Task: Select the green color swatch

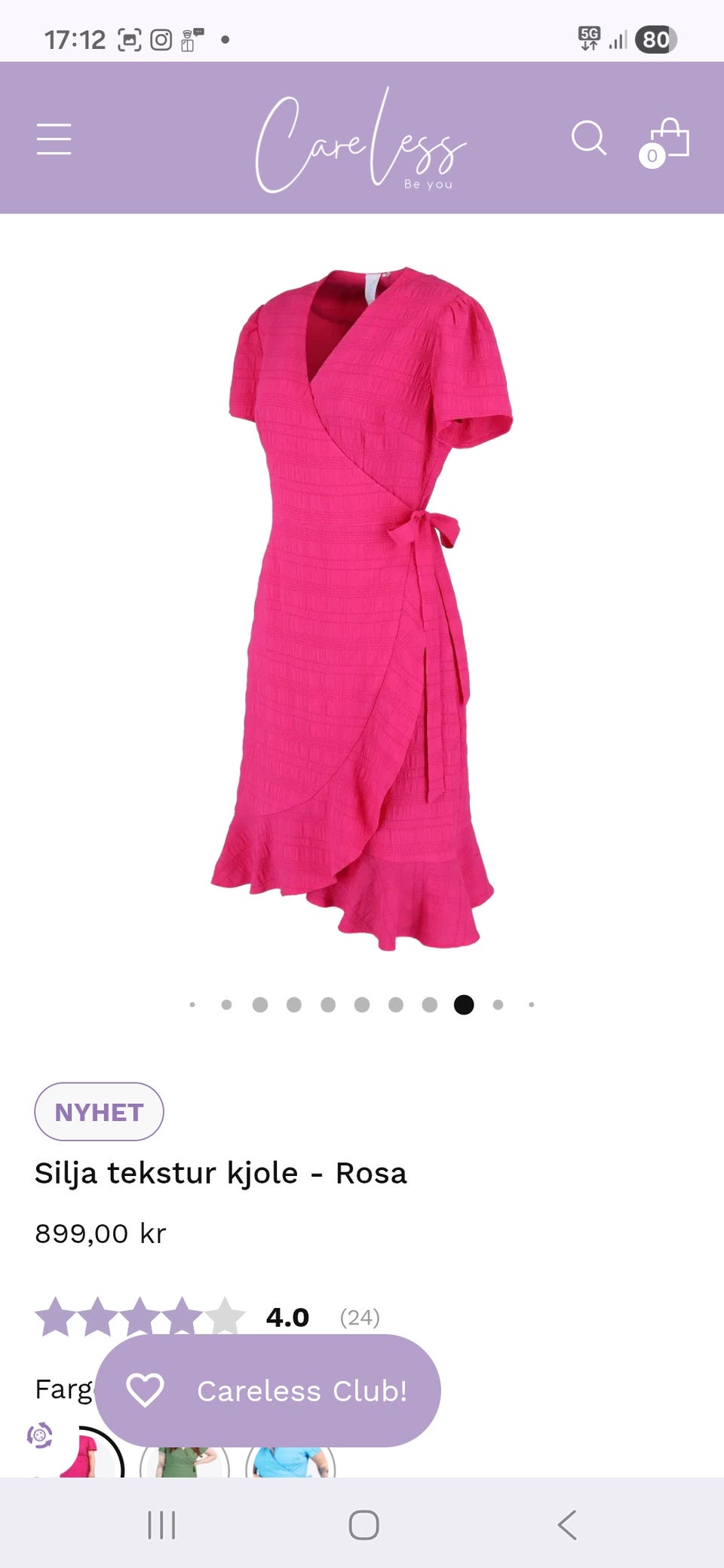Action: (185, 1461)
